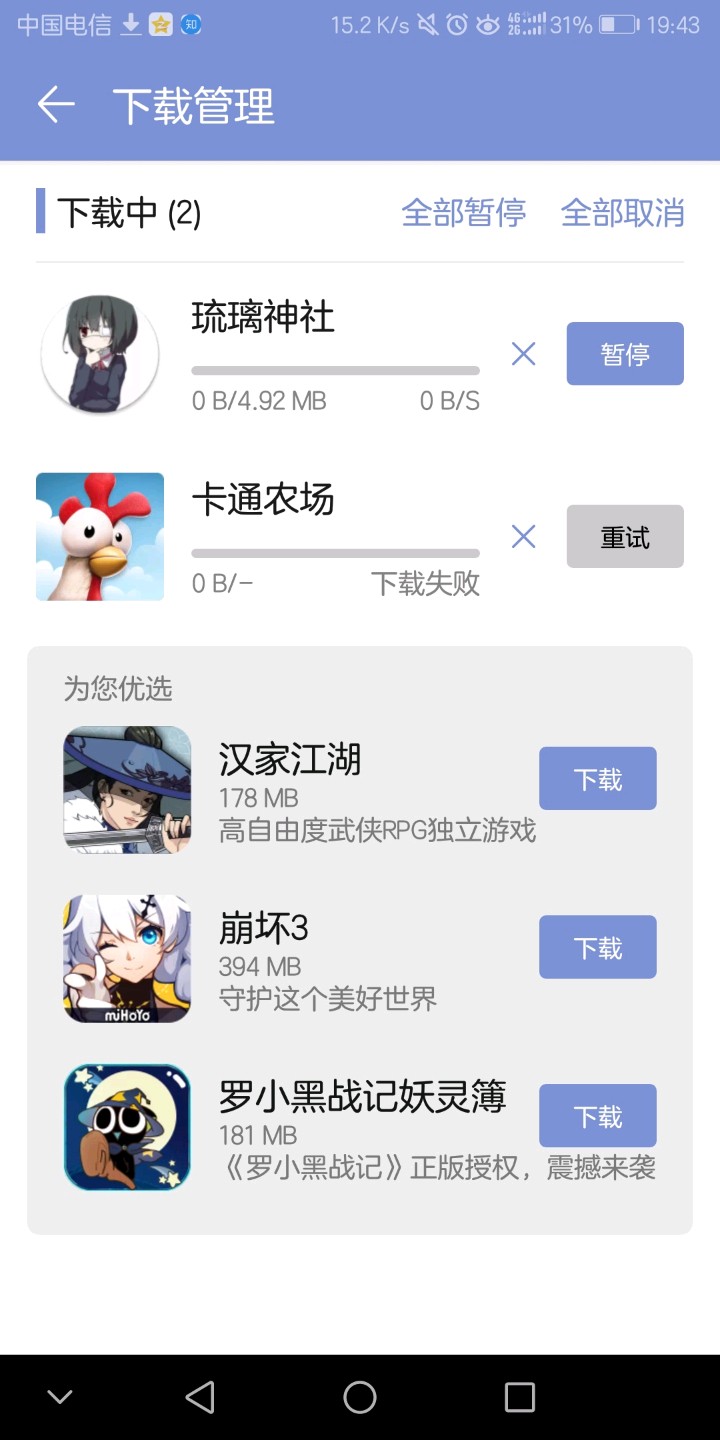Go to the system home screen
The height and width of the screenshot is (1440, 720).
pos(360,1397)
